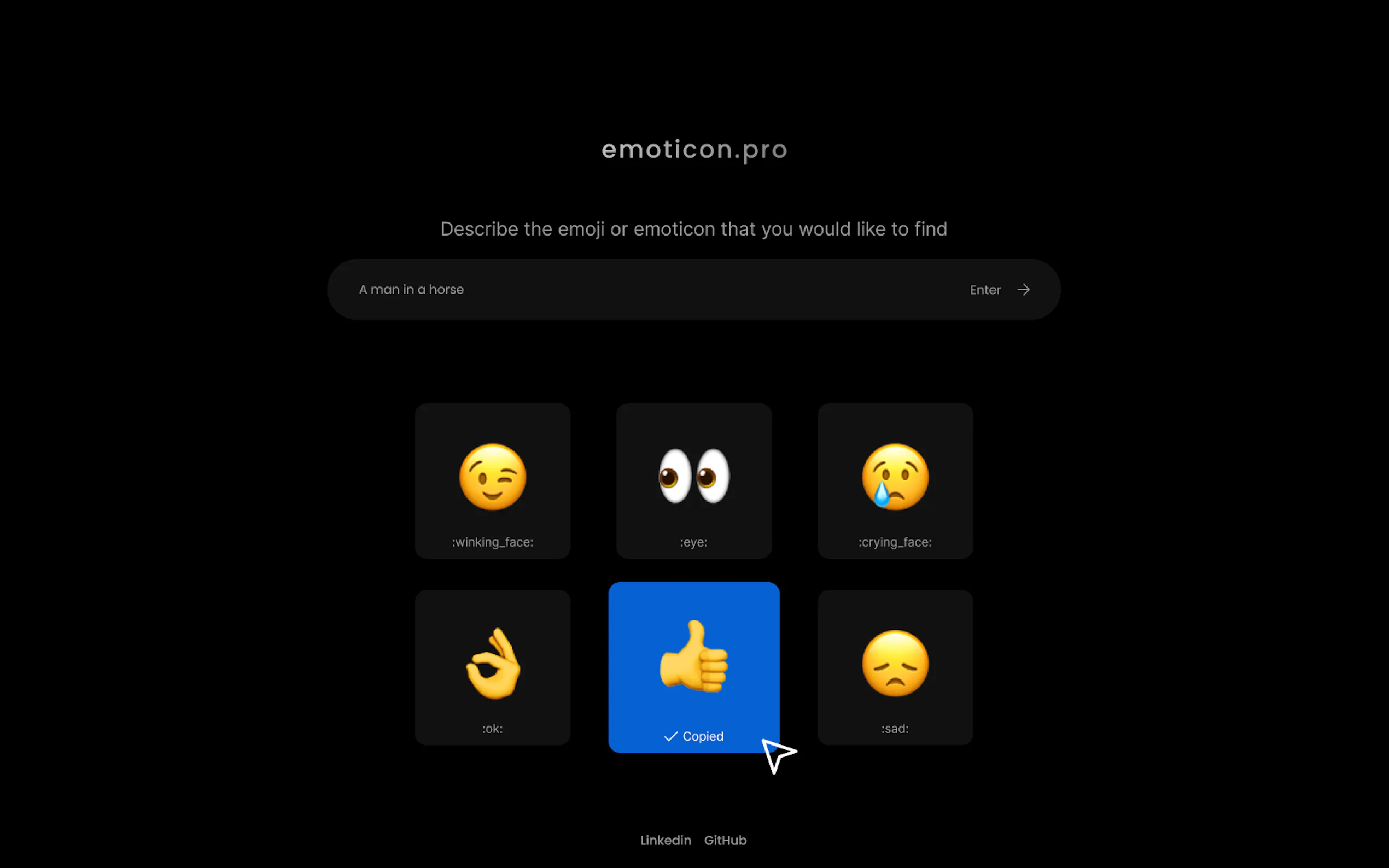Select the crying_face emoji card
This screenshot has width=1389, height=868.
pyautogui.click(x=895, y=480)
